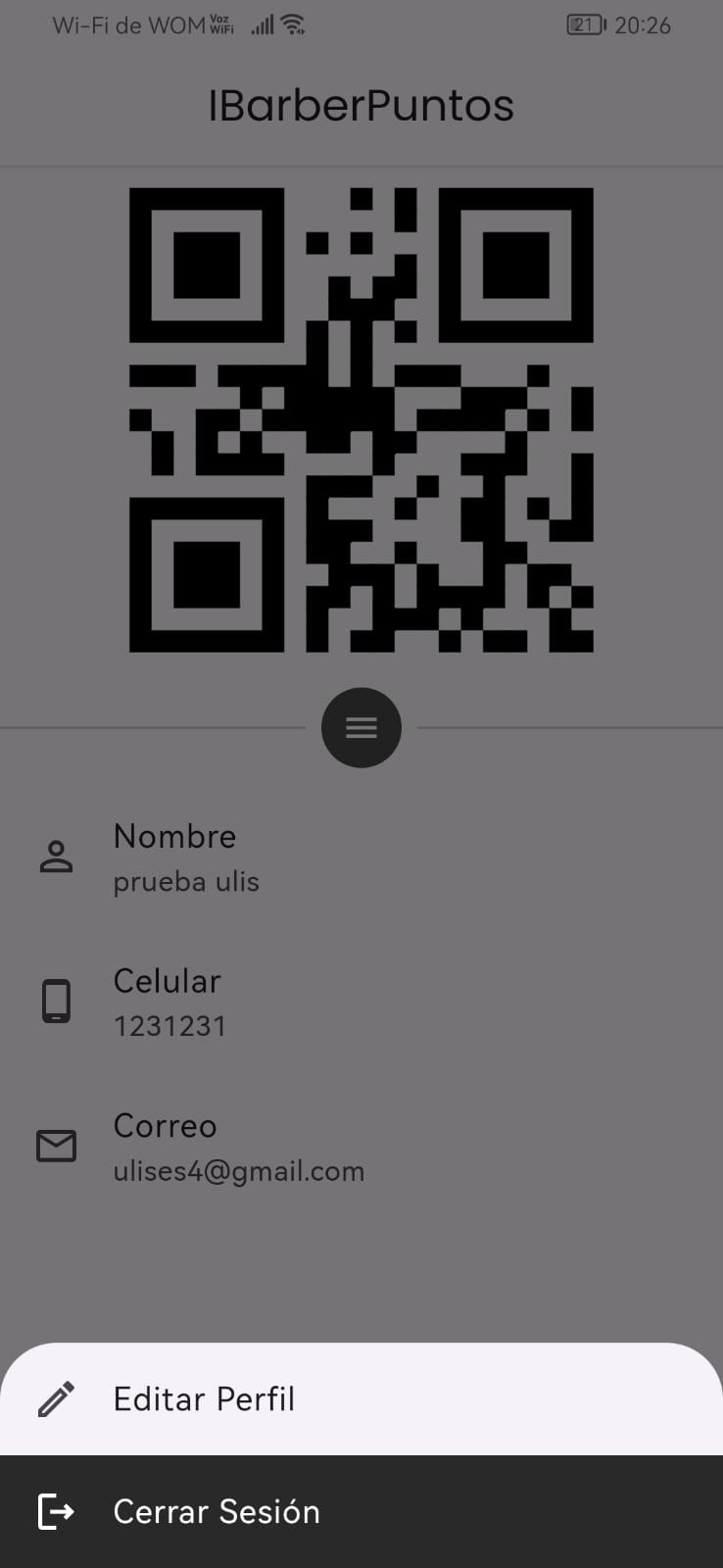Tap the round hamburger menu button

click(x=361, y=727)
